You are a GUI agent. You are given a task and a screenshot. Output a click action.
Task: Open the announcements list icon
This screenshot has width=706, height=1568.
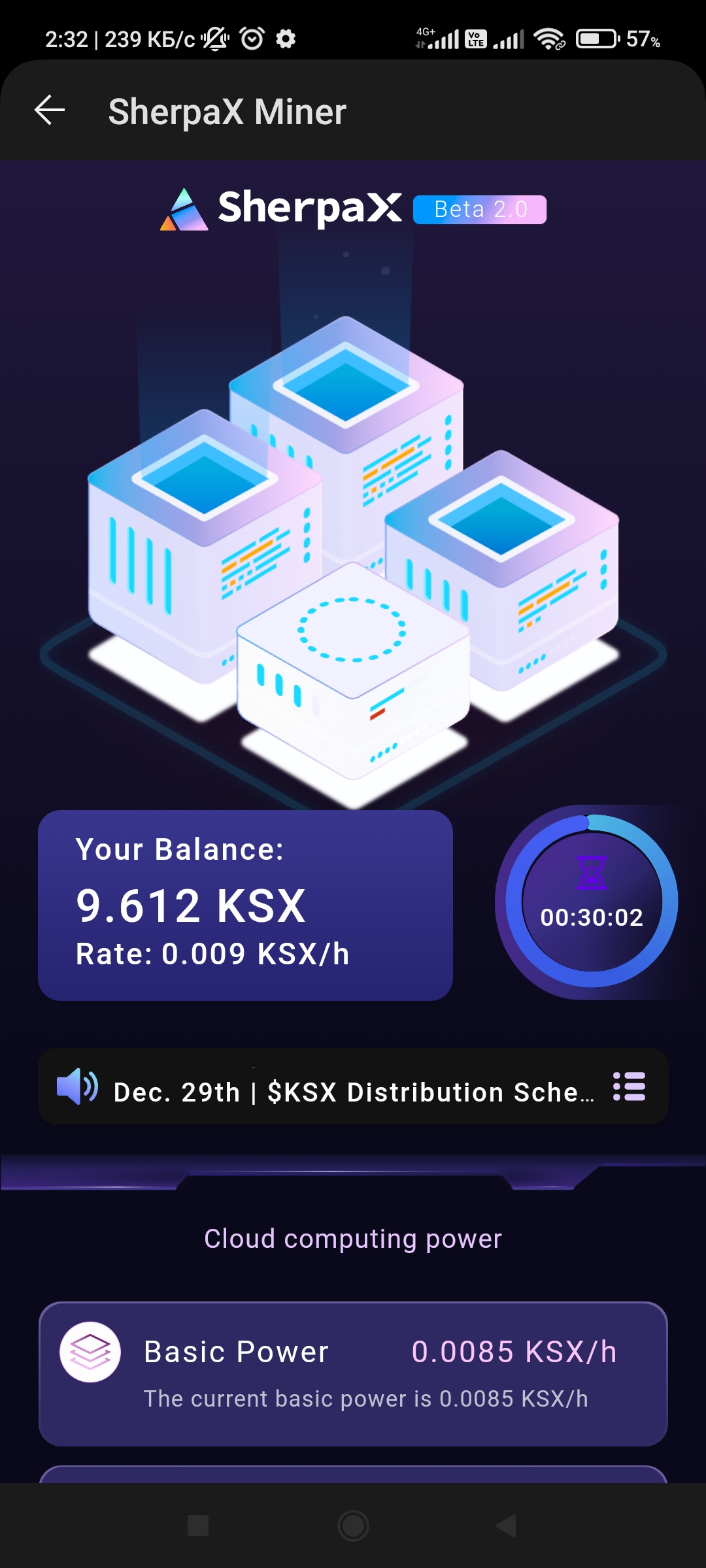[630, 1086]
